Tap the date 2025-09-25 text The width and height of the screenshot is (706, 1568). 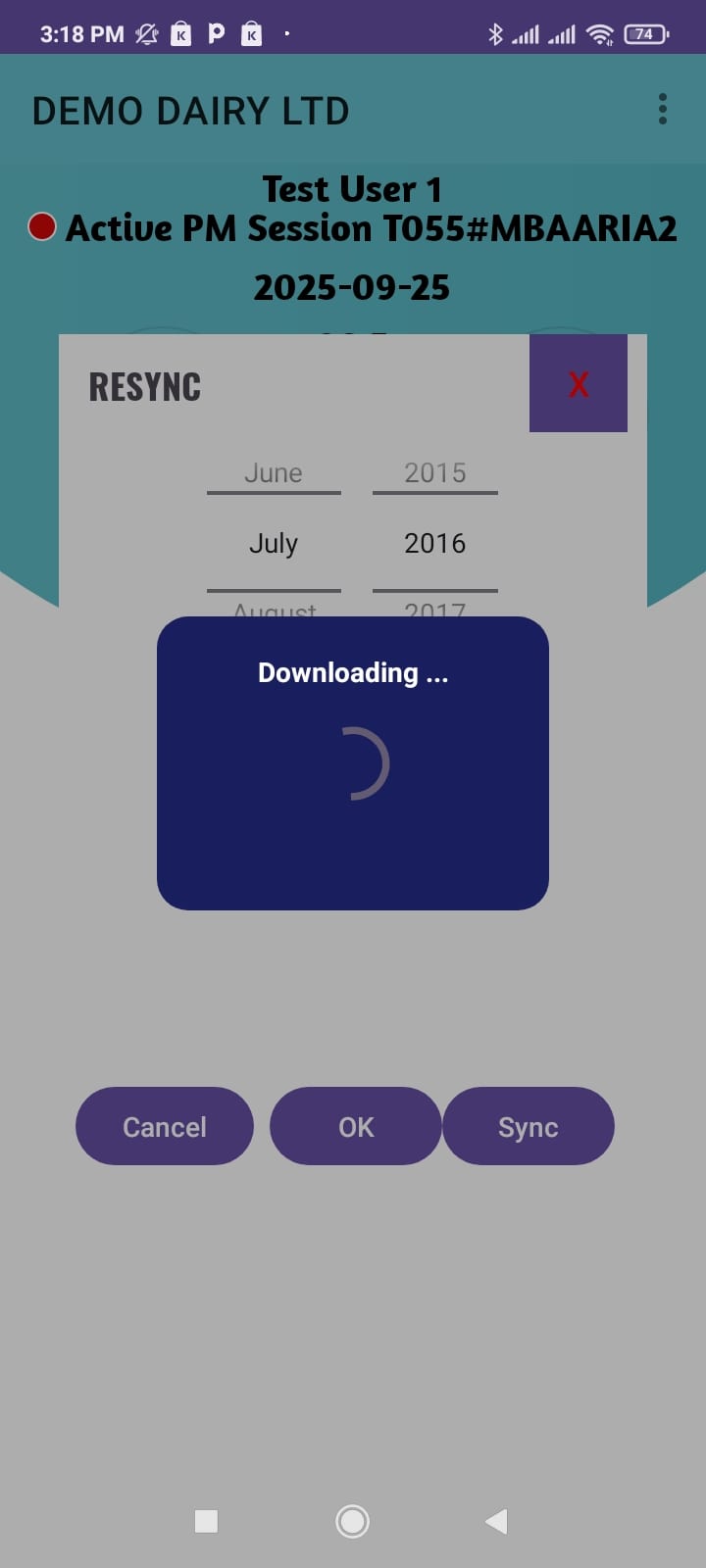coord(352,287)
